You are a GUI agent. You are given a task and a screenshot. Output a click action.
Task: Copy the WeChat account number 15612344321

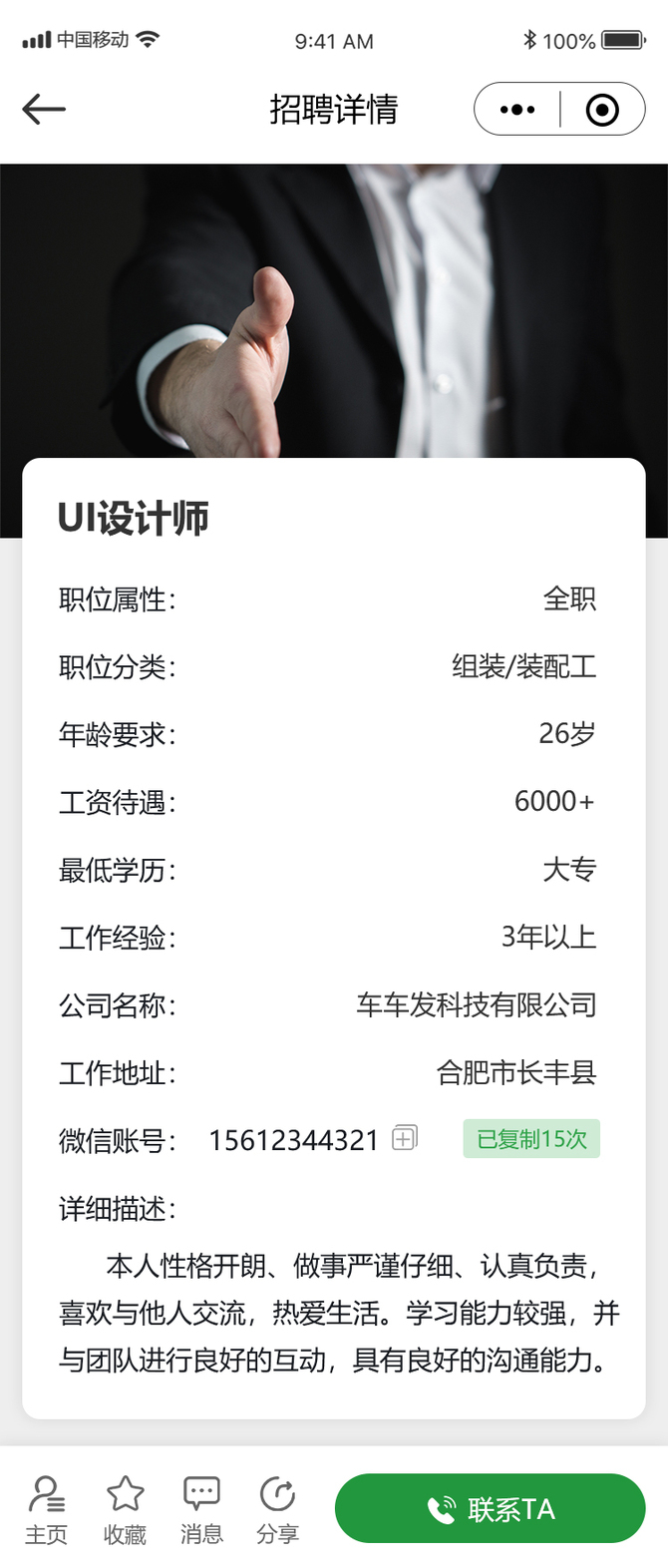tap(404, 1138)
